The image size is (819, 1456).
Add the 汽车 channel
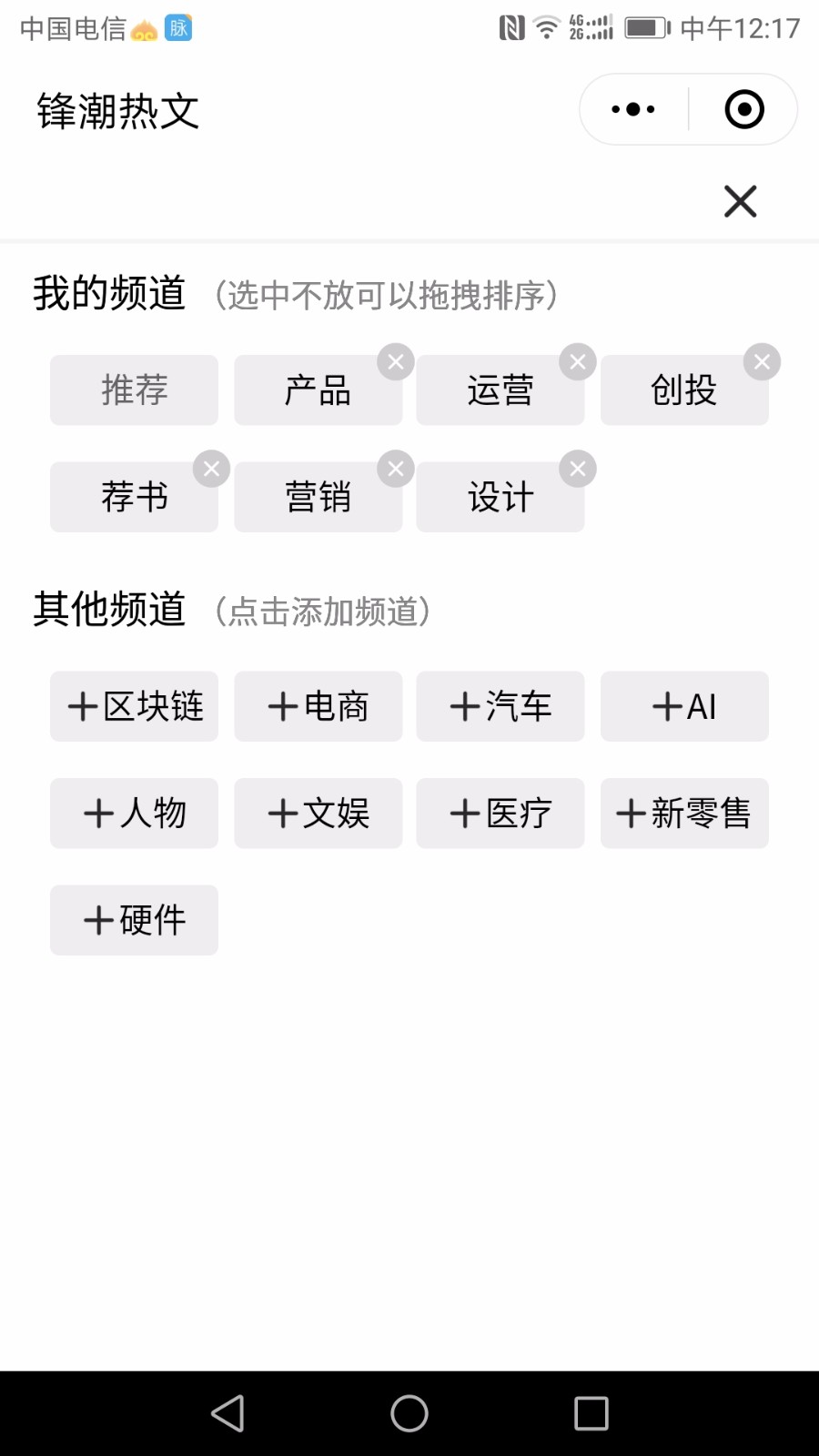point(500,706)
